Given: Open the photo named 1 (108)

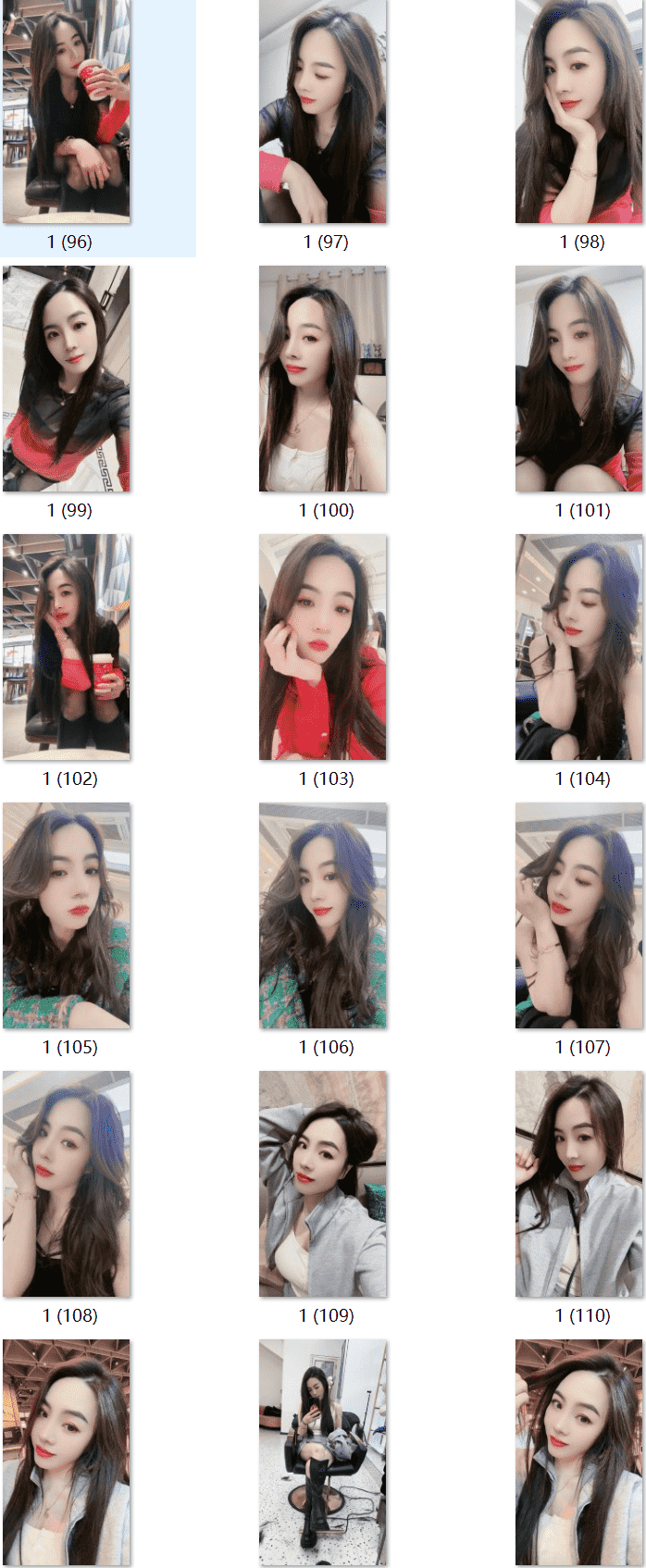Looking at the screenshot, I should pyautogui.click(x=67, y=1184).
